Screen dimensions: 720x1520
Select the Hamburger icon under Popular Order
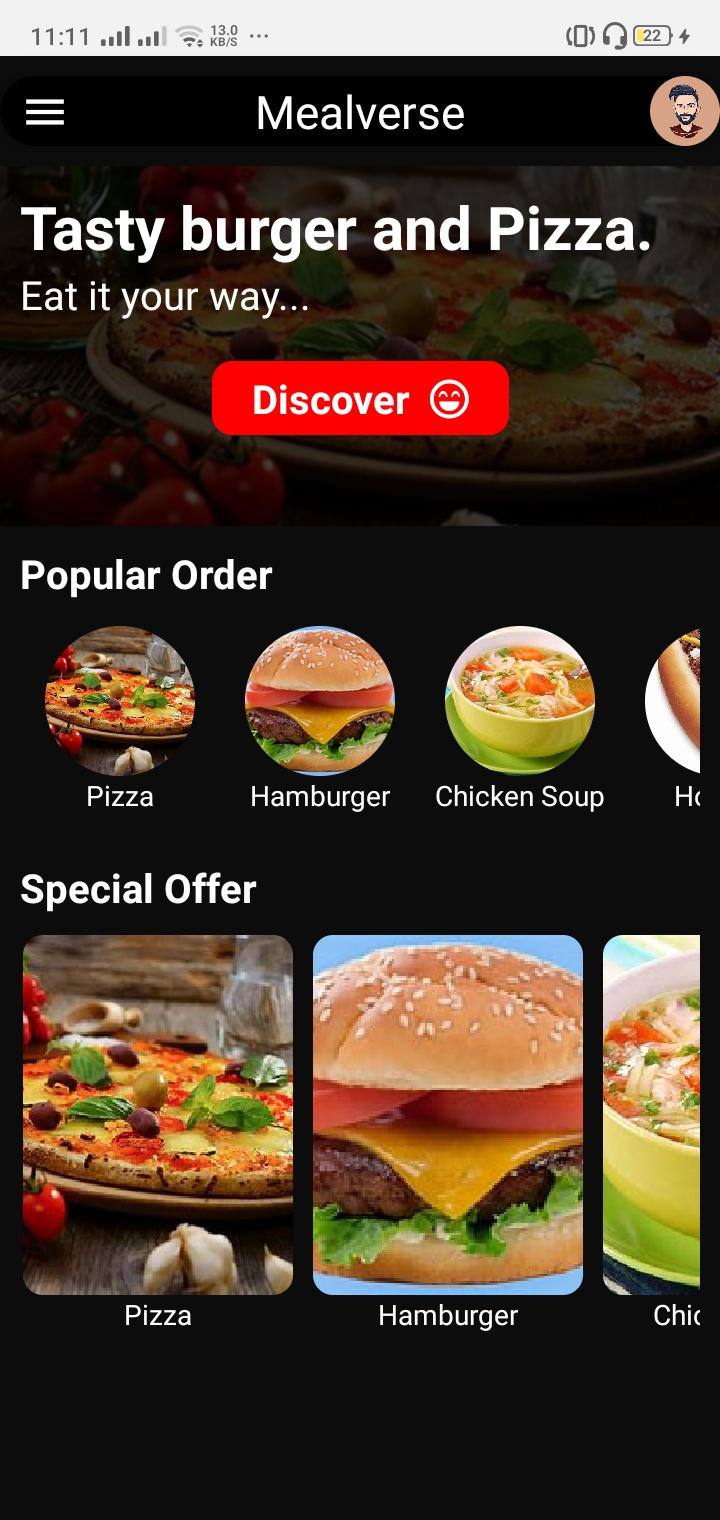(x=320, y=700)
